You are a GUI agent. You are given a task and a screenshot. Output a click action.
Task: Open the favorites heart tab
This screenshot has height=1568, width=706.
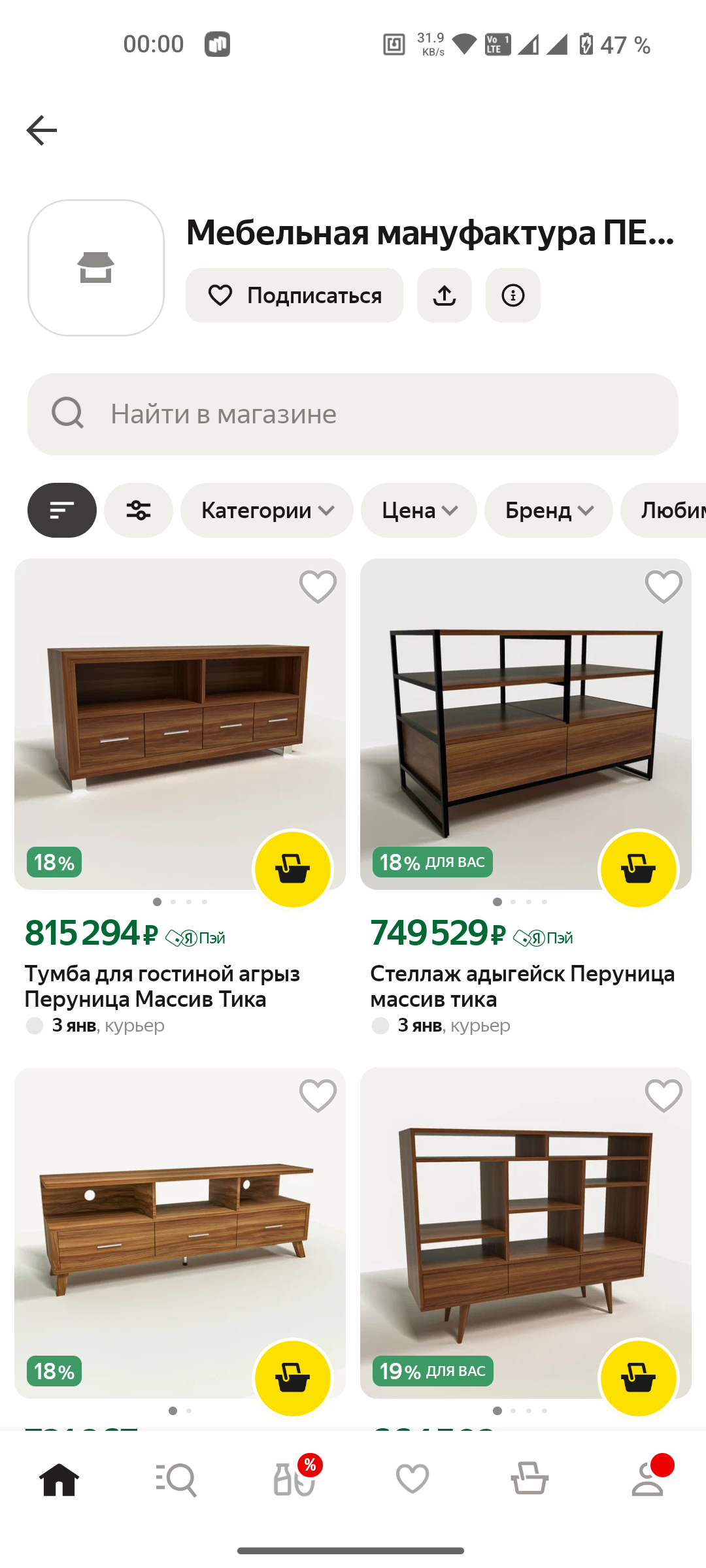click(412, 1479)
